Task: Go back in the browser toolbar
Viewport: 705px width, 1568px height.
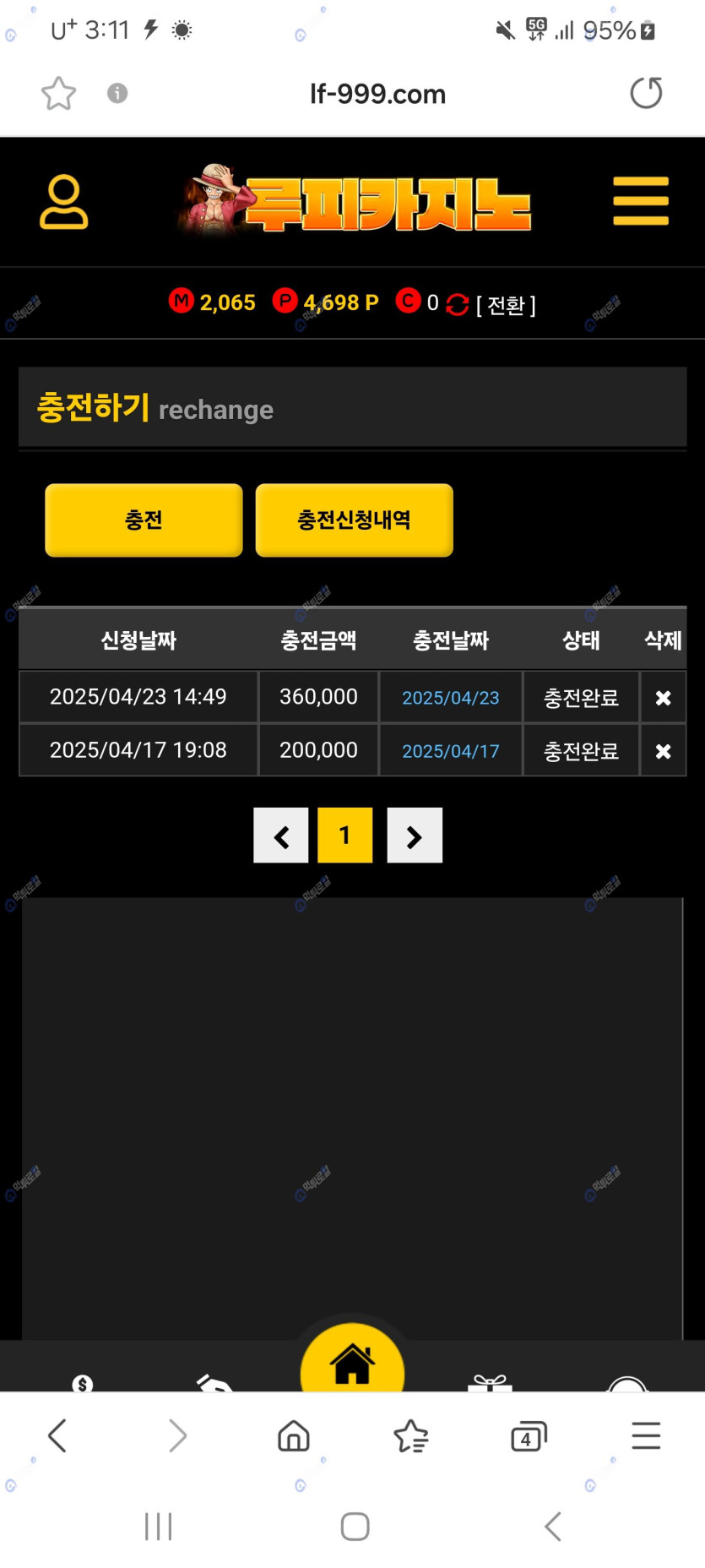Action: tap(57, 1435)
